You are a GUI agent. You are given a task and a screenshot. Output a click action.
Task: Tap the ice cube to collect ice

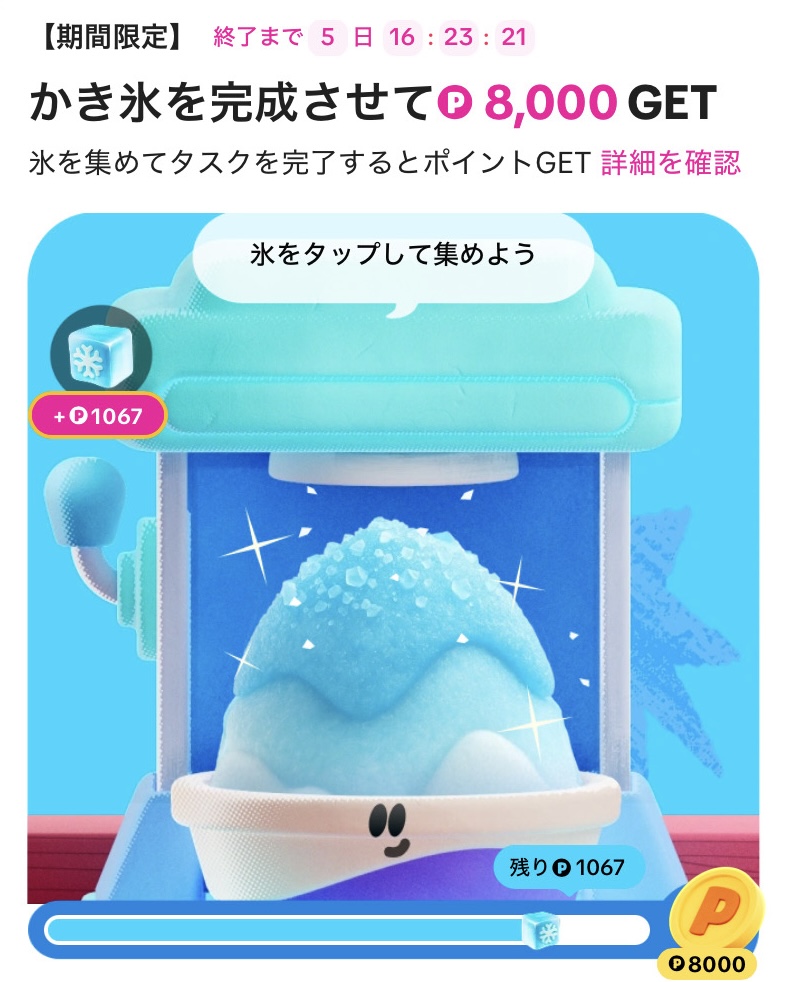pos(100,355)
